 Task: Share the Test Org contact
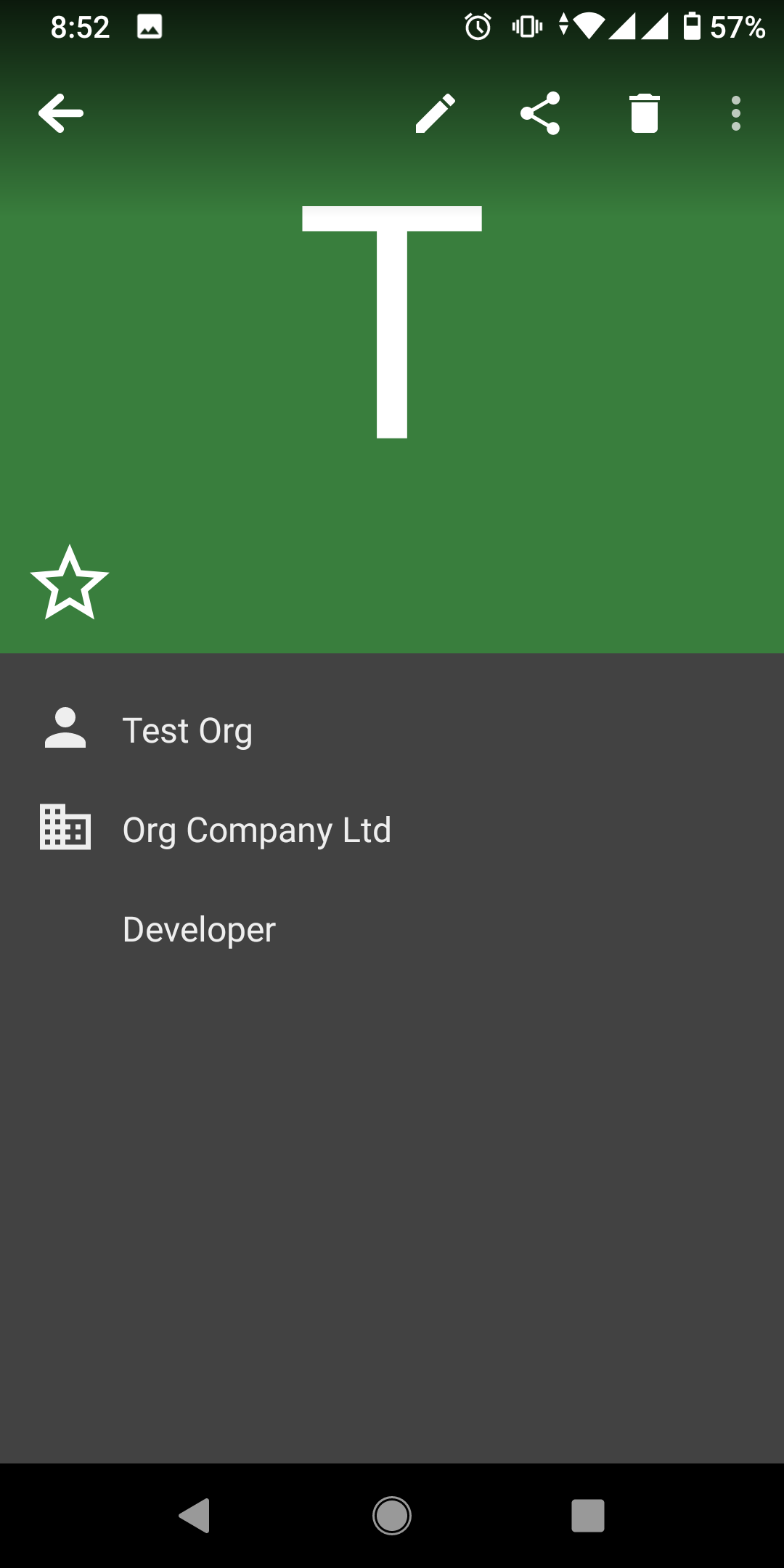point(540,113)
